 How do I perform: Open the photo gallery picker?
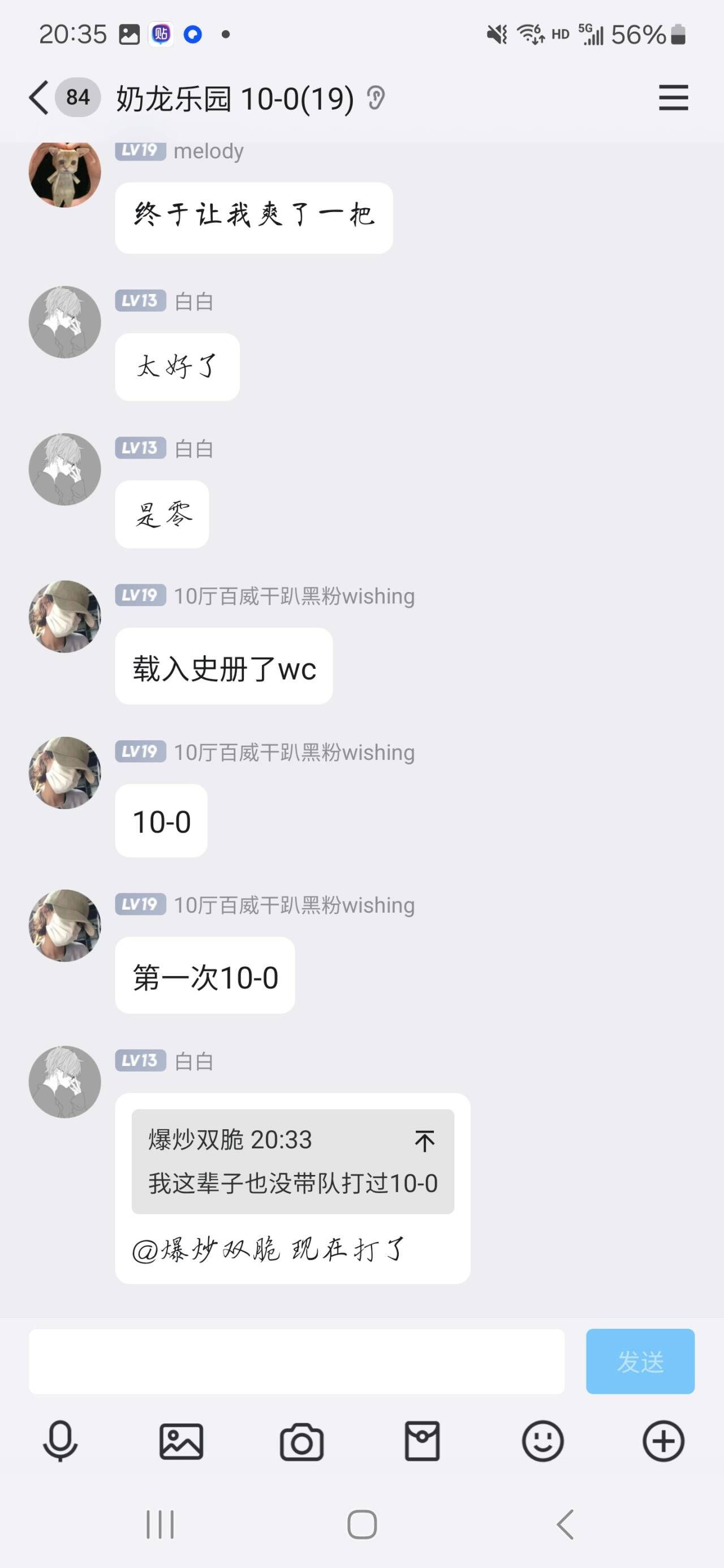point(181,1441)
